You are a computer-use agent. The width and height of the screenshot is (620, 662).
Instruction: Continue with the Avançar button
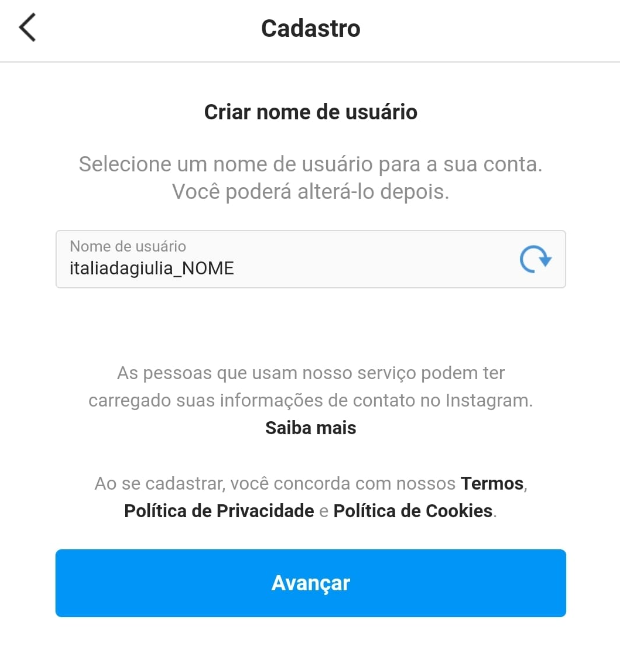[310, 583]
